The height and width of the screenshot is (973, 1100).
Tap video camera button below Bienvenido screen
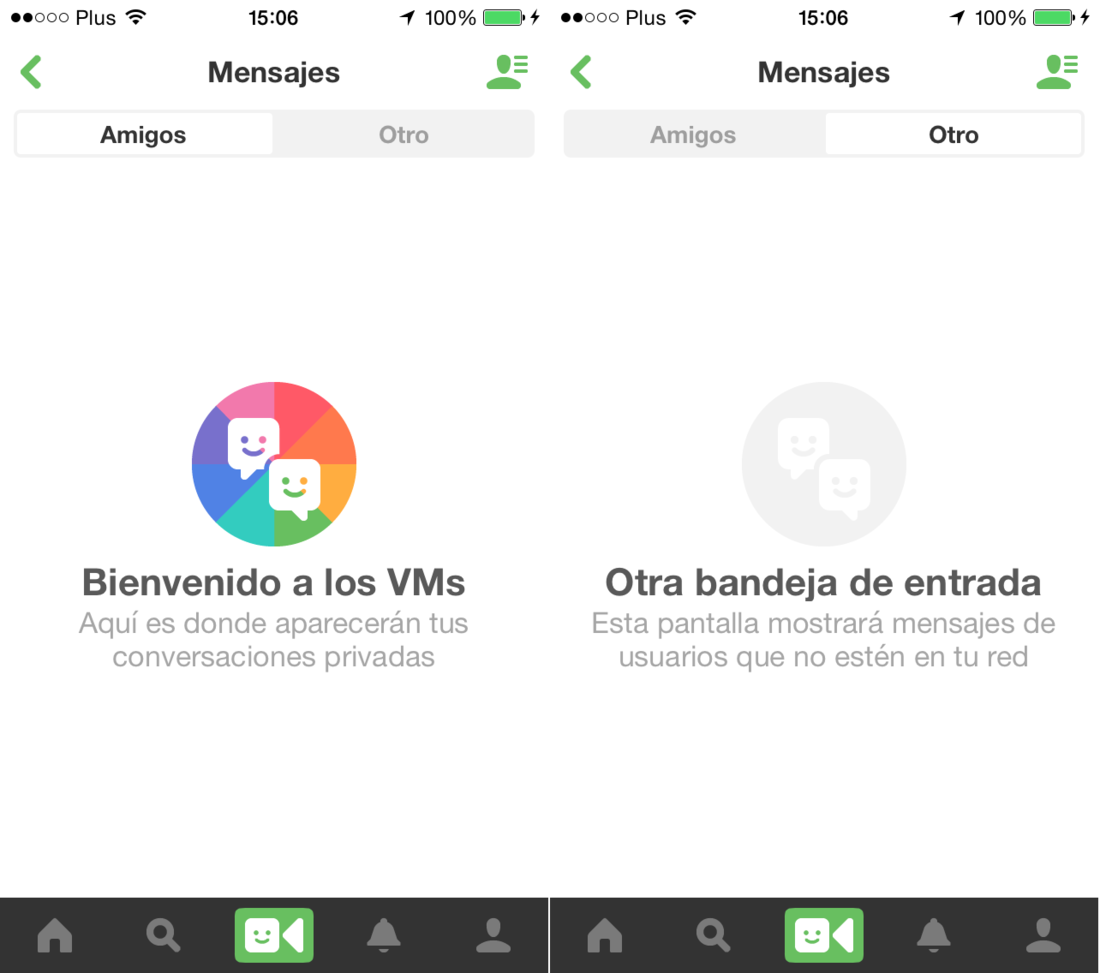pos(274,935)
